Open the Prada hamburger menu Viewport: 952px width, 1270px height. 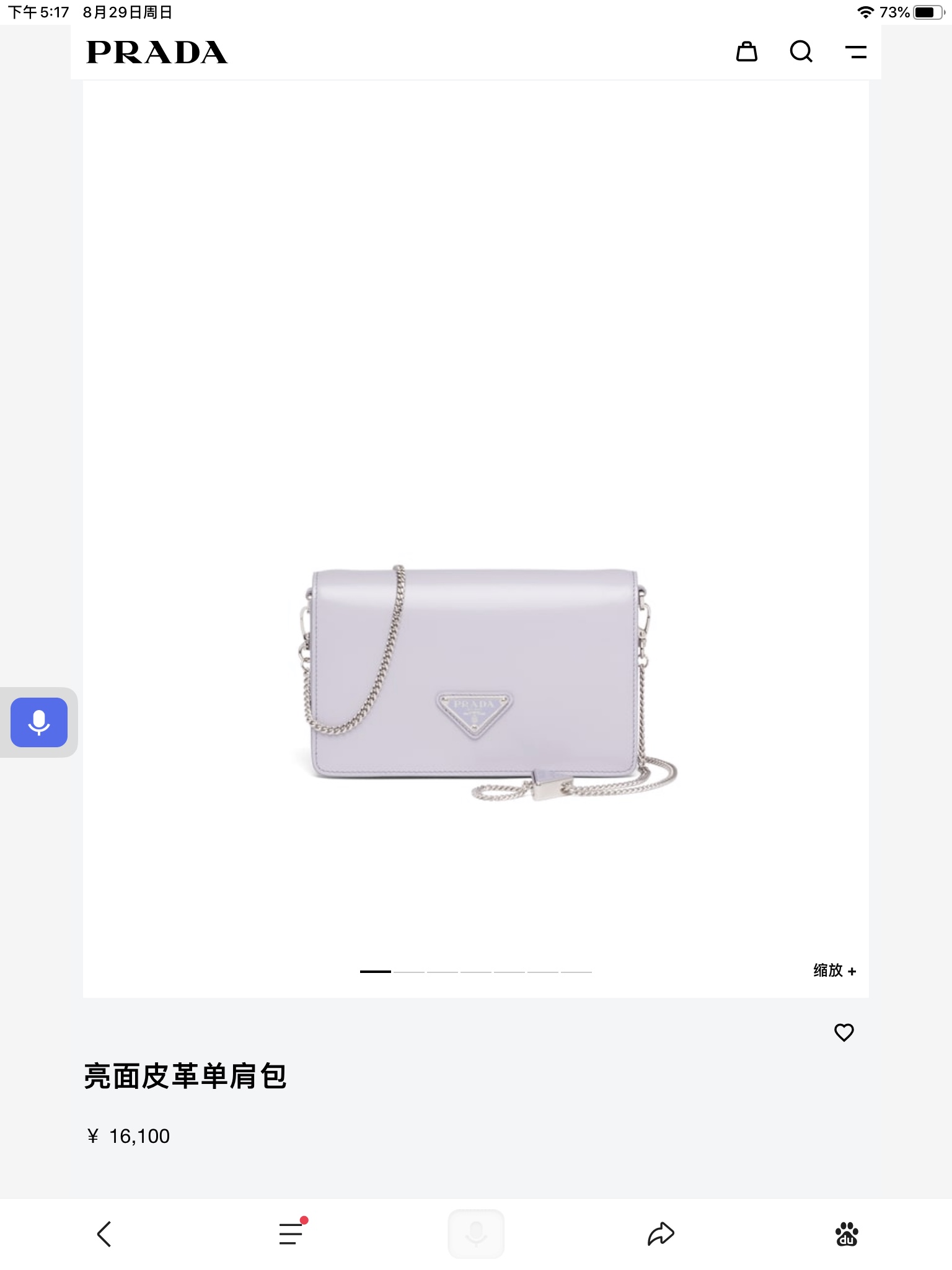coord(856,51)
